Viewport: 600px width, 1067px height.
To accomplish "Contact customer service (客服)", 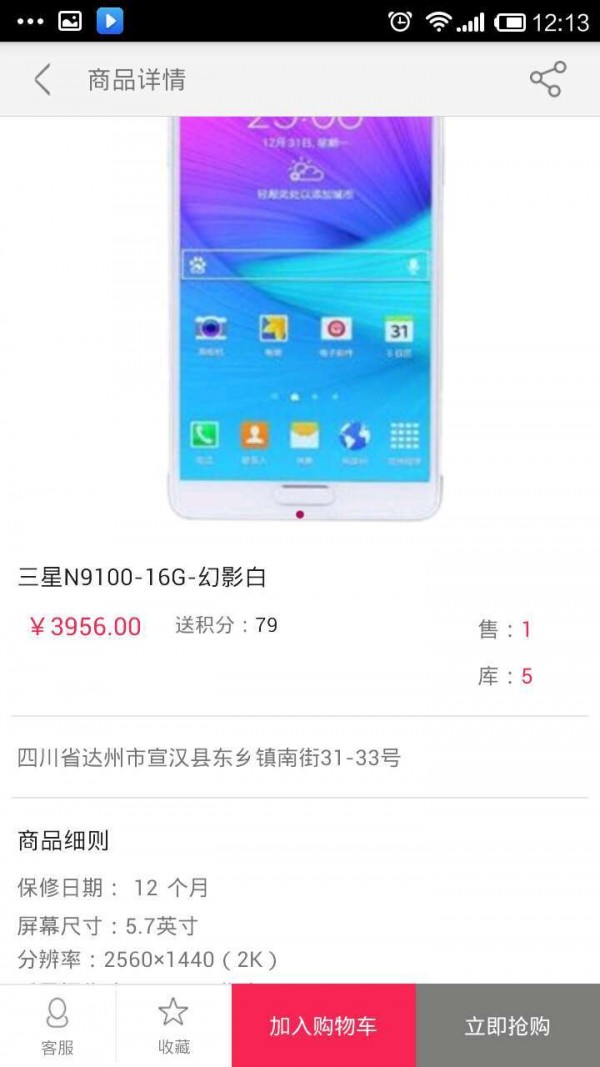I will click(x=57, y=1026).
